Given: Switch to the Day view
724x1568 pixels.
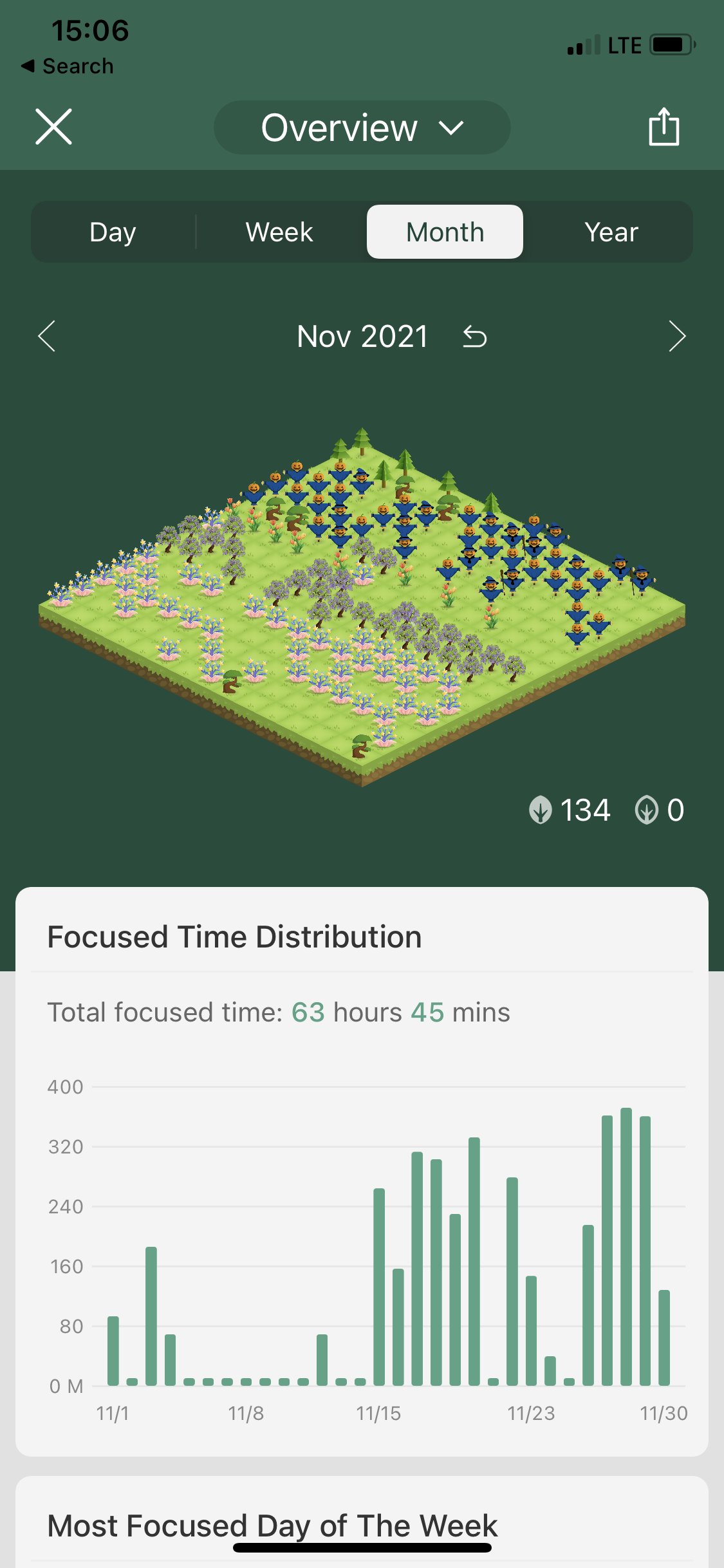Looking at the screenshot, I should click(113, 232).
